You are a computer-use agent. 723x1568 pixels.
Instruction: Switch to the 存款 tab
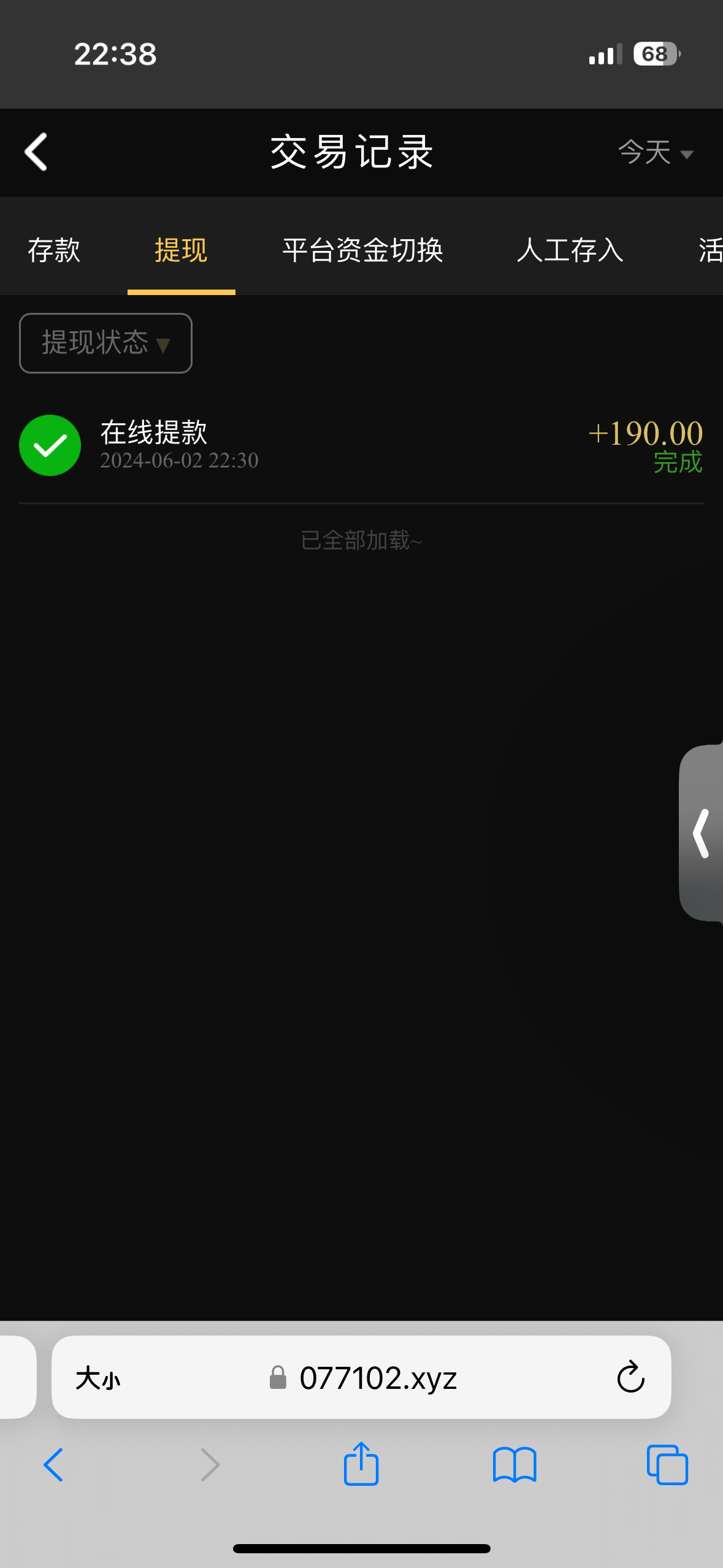(54, 250)
